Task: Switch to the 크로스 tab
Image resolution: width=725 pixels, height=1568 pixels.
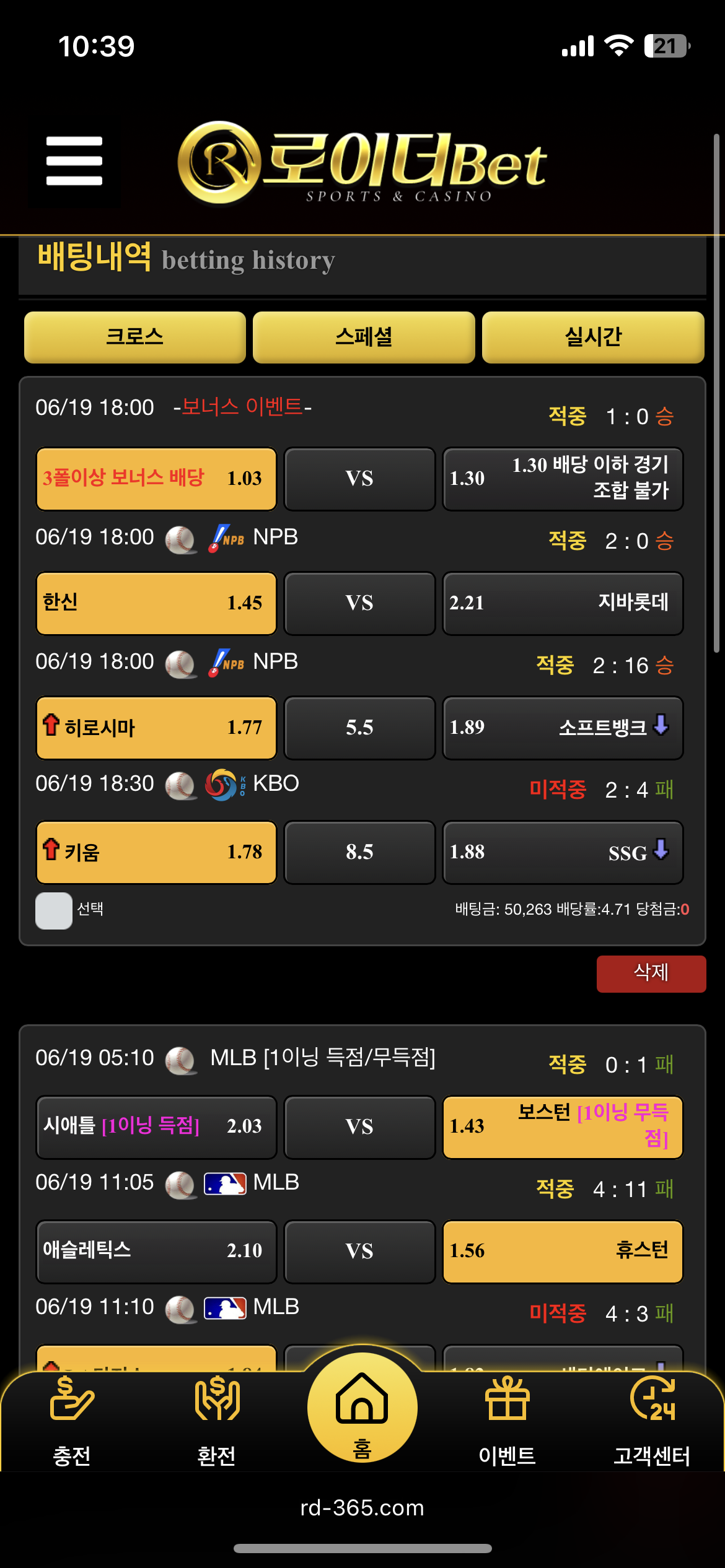Action: (135, 337)
